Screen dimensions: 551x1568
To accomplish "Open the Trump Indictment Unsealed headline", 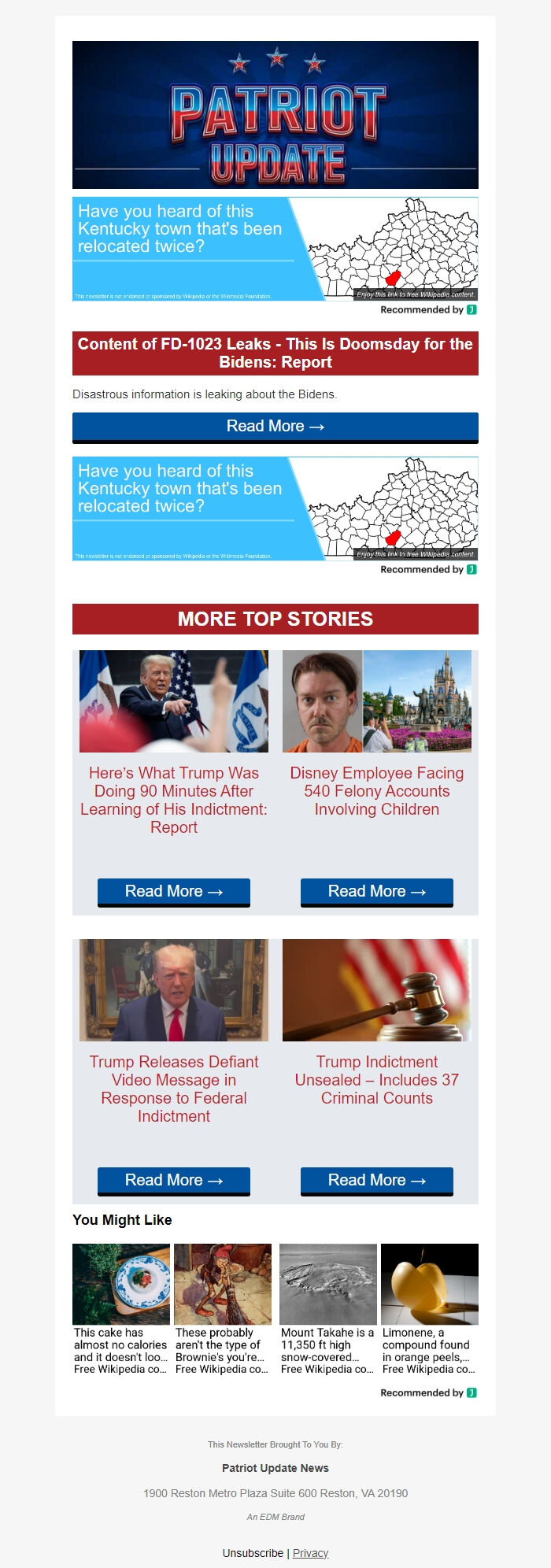I will pyautogui.click(x=376, y=1080).
